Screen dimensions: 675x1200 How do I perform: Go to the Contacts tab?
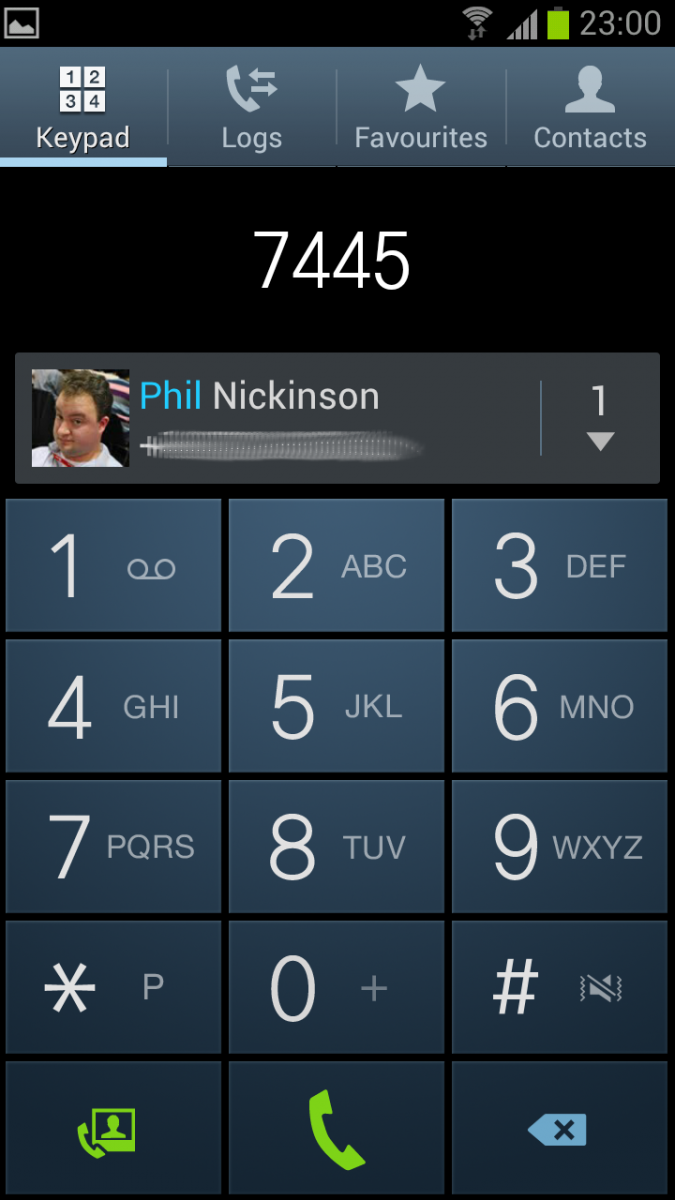pyautogui.click(x=590, y=107)
